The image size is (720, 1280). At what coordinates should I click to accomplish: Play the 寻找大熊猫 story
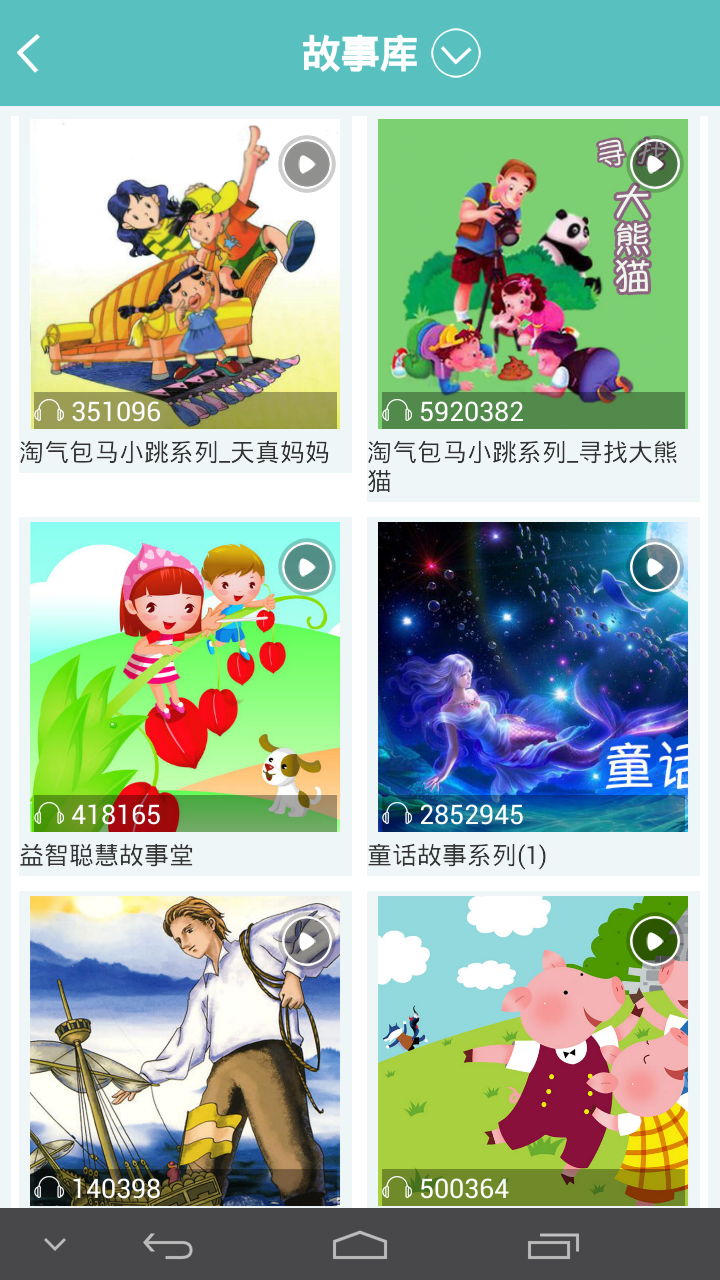655,164
